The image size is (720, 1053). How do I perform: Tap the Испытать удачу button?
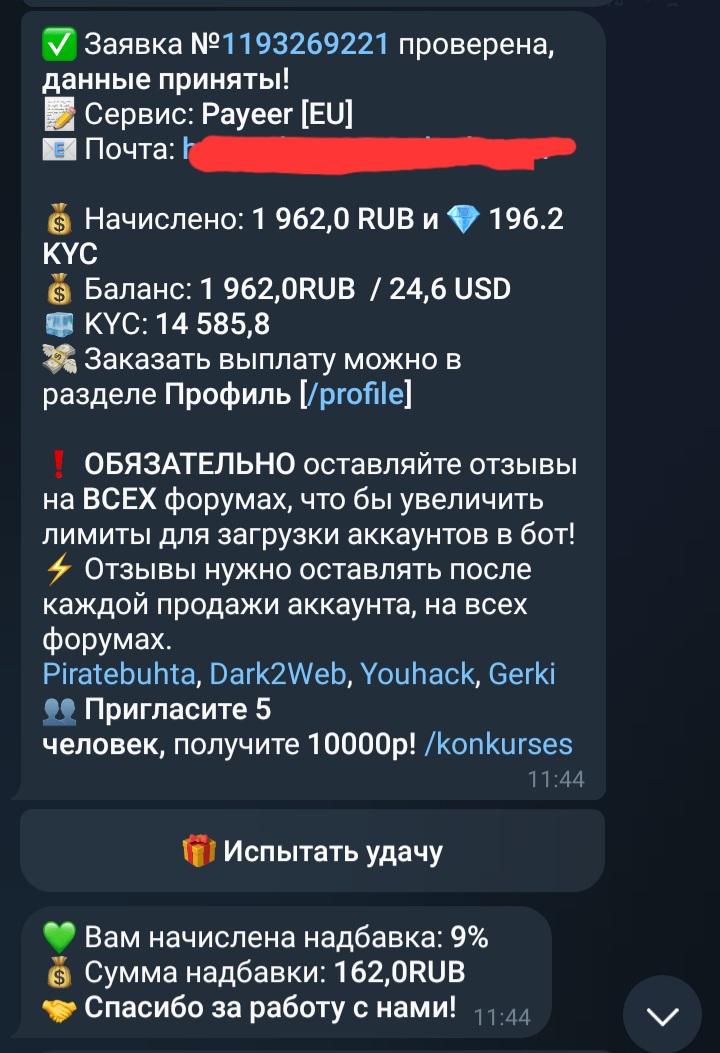pyautogui.click(x=312, y=851)
